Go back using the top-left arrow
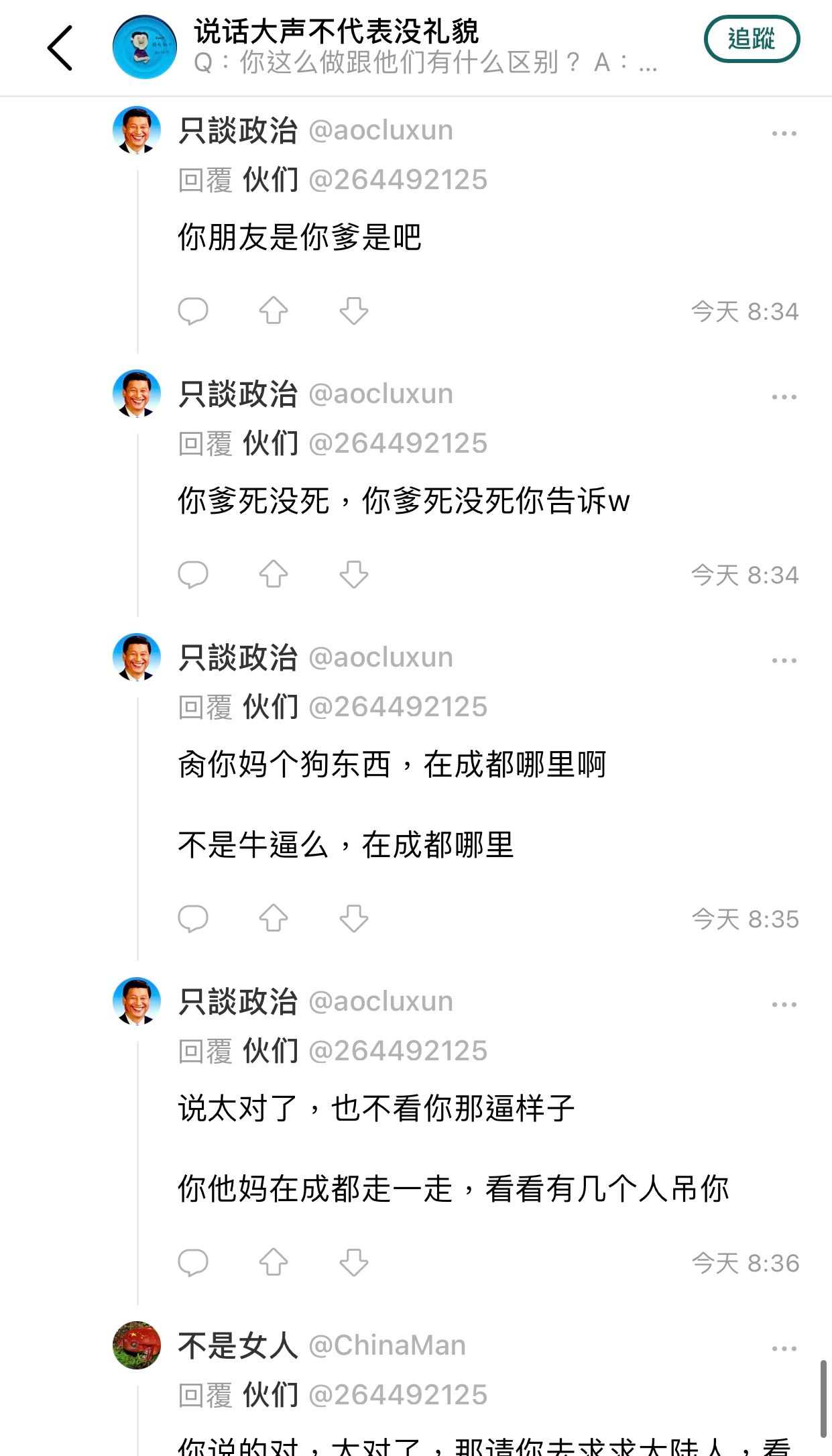 [60, 48]
